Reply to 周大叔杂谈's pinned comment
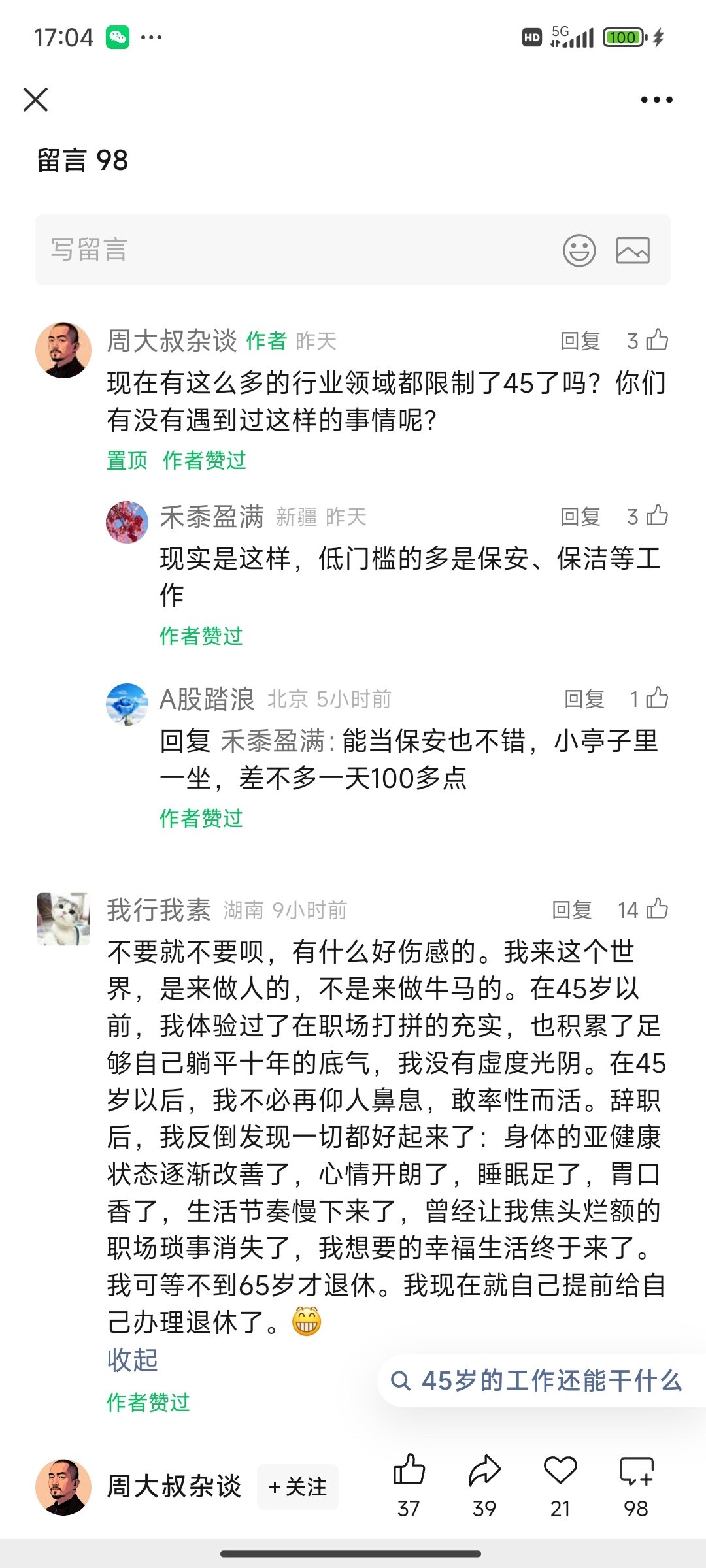The width and height of the screenshot is (706, 1568). 580,341
